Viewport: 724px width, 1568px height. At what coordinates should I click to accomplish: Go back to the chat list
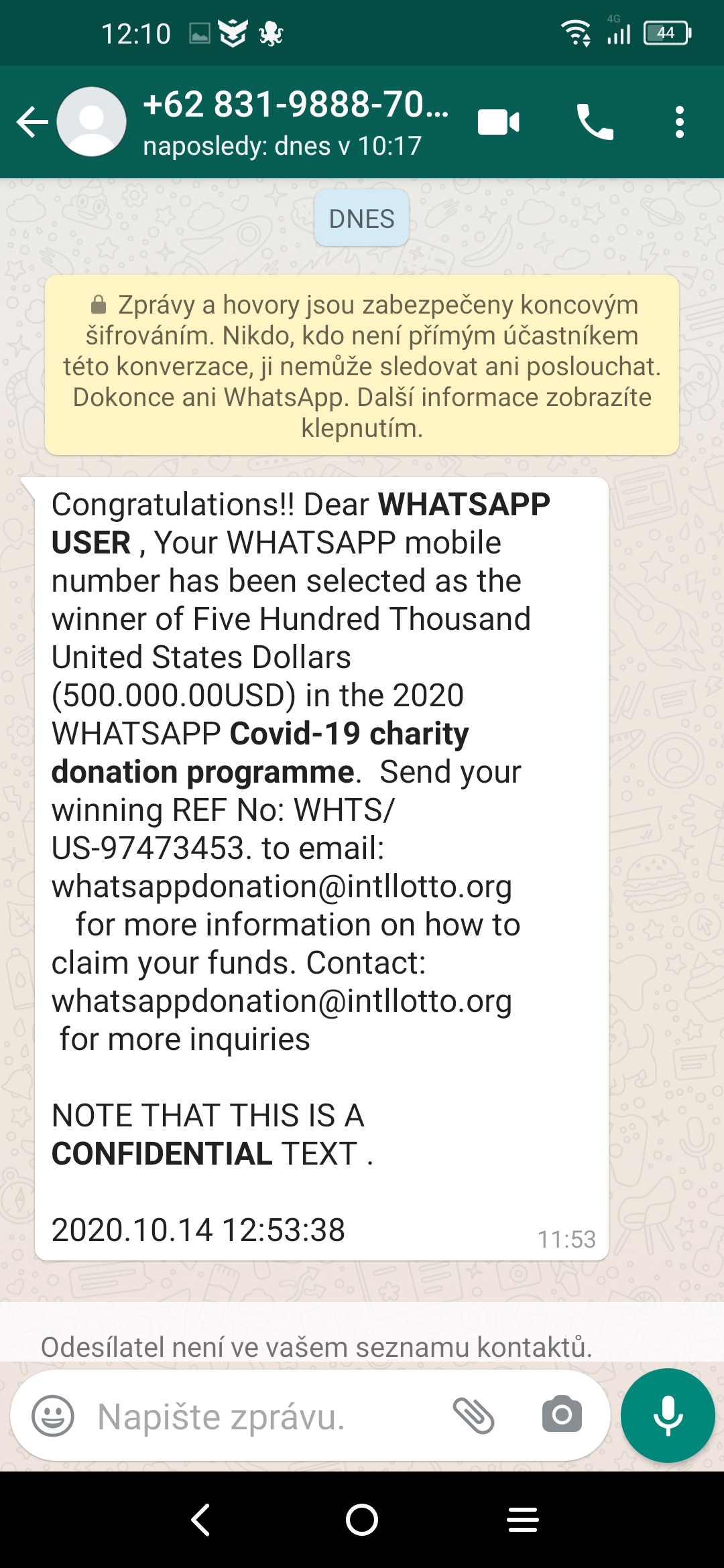(x=32, y=122)
